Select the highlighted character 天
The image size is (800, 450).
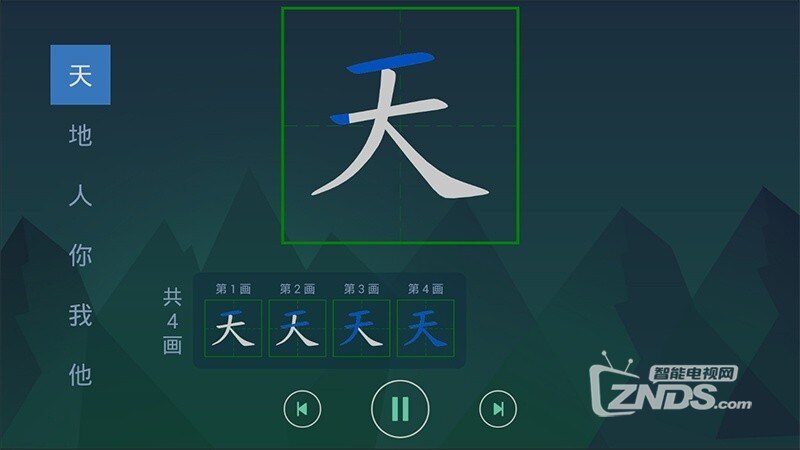[x=80, y=76]
